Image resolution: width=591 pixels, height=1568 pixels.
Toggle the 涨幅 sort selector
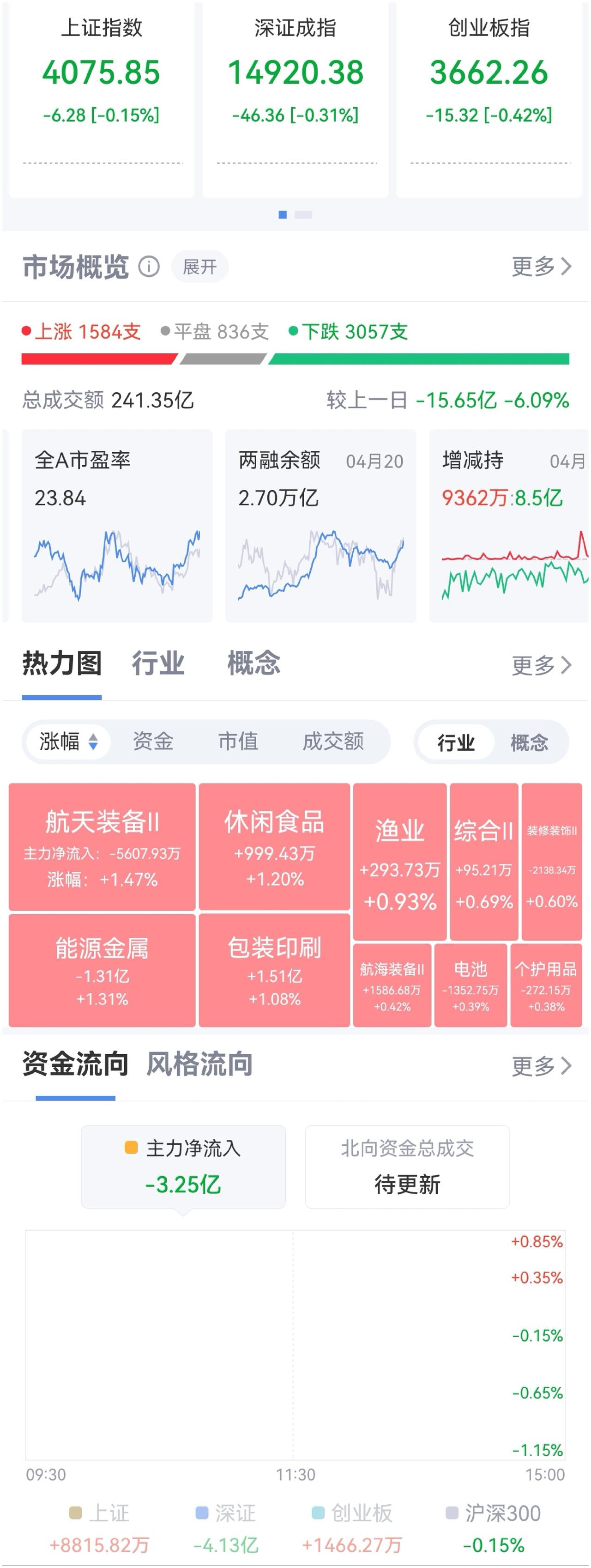(x=68, y=741)
